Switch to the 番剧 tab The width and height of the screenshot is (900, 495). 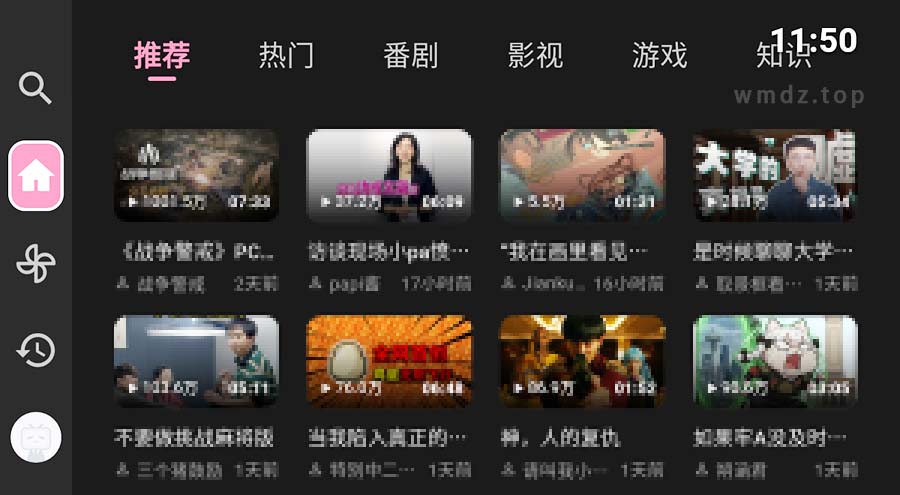[410, 55]
